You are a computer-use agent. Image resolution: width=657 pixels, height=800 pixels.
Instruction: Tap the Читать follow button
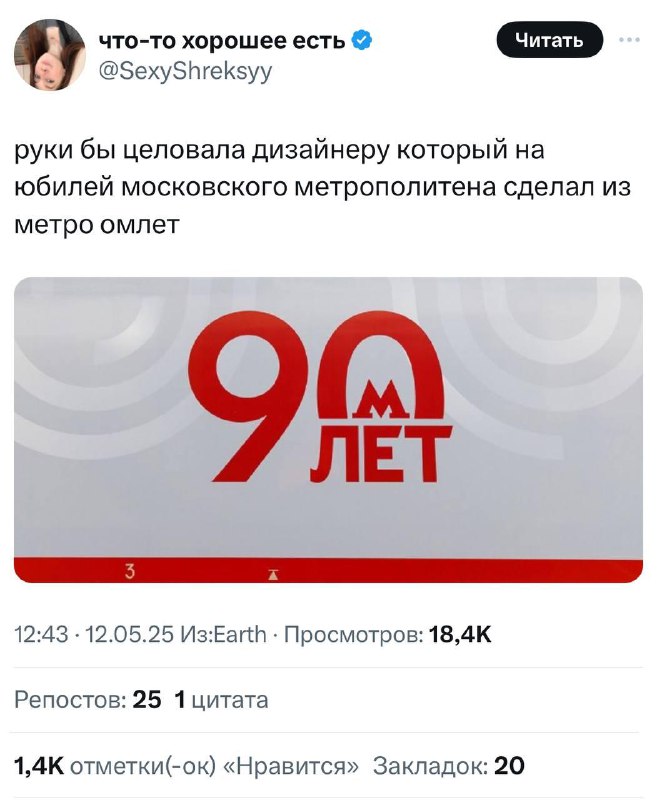tap(549, 40)
